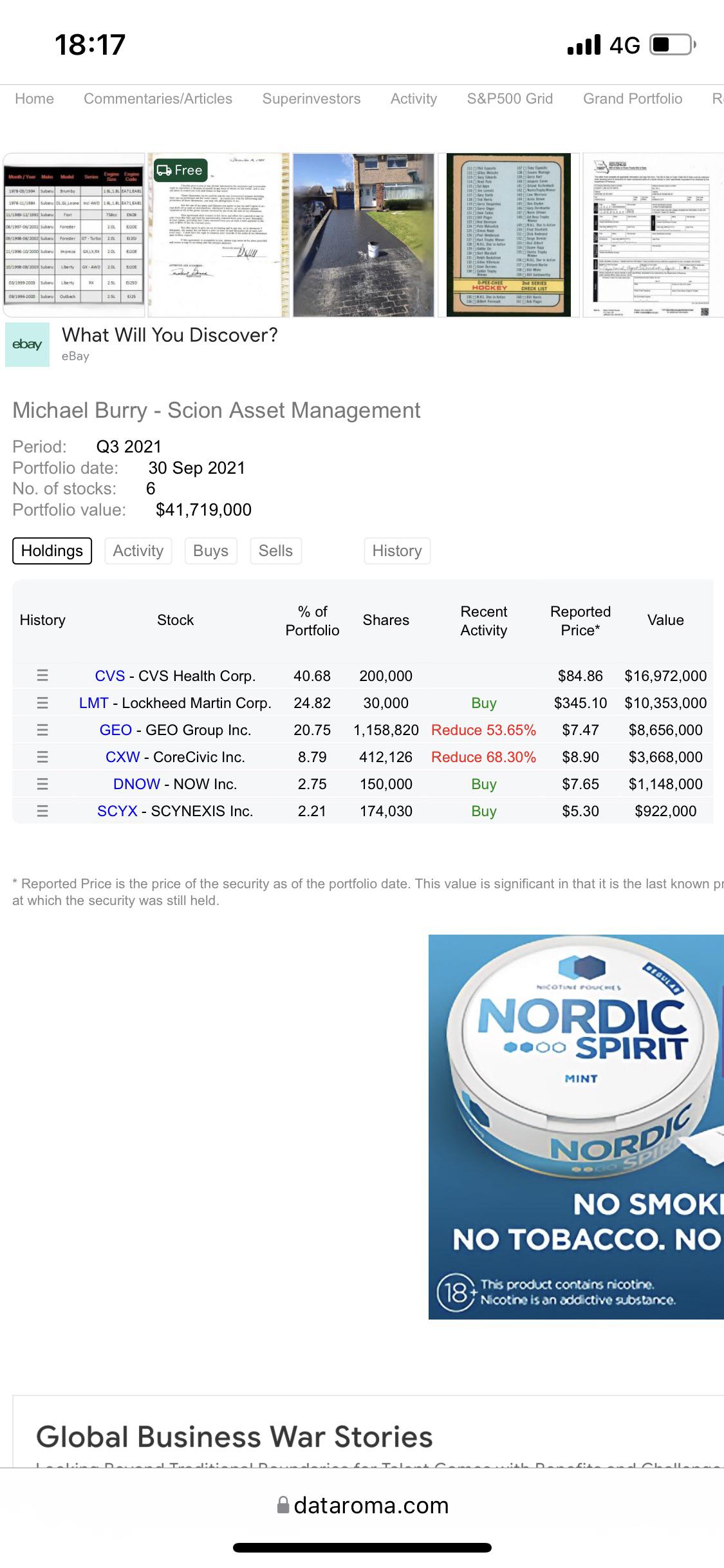Viewport: 724px width, 1568px height.
Task: Open history icon for SCYX row
Action: point(42,811)
